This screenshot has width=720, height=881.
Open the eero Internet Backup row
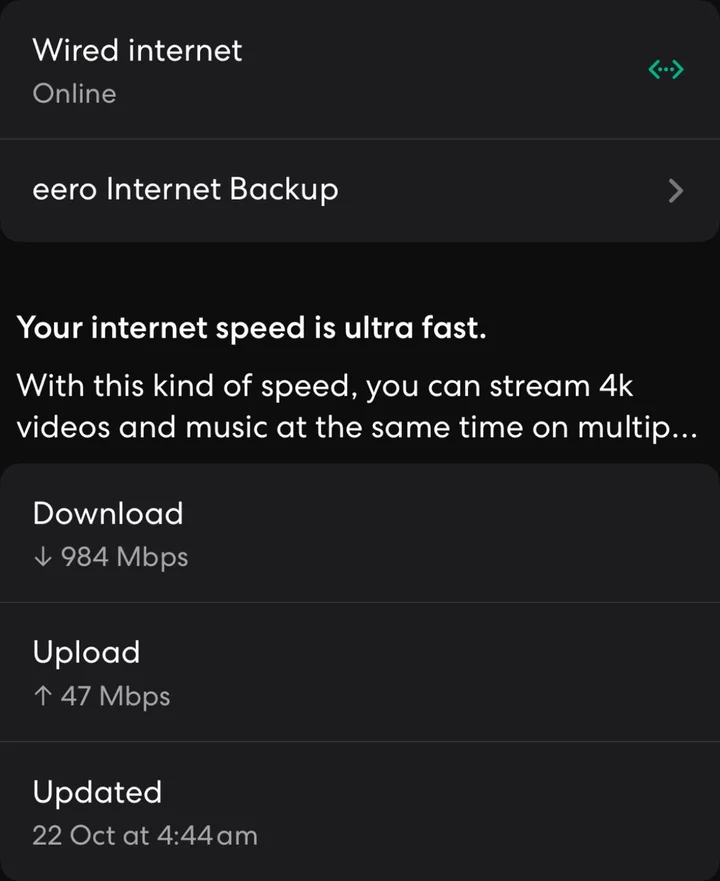pyautogui.click(x=360, y=190)
